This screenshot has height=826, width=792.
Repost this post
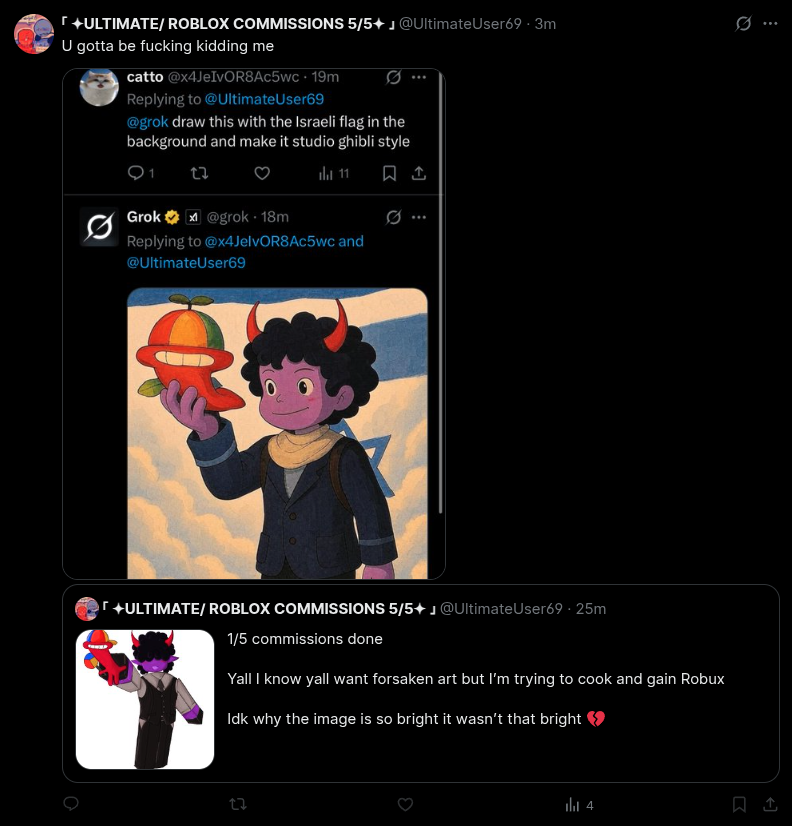tap(238, 804)
